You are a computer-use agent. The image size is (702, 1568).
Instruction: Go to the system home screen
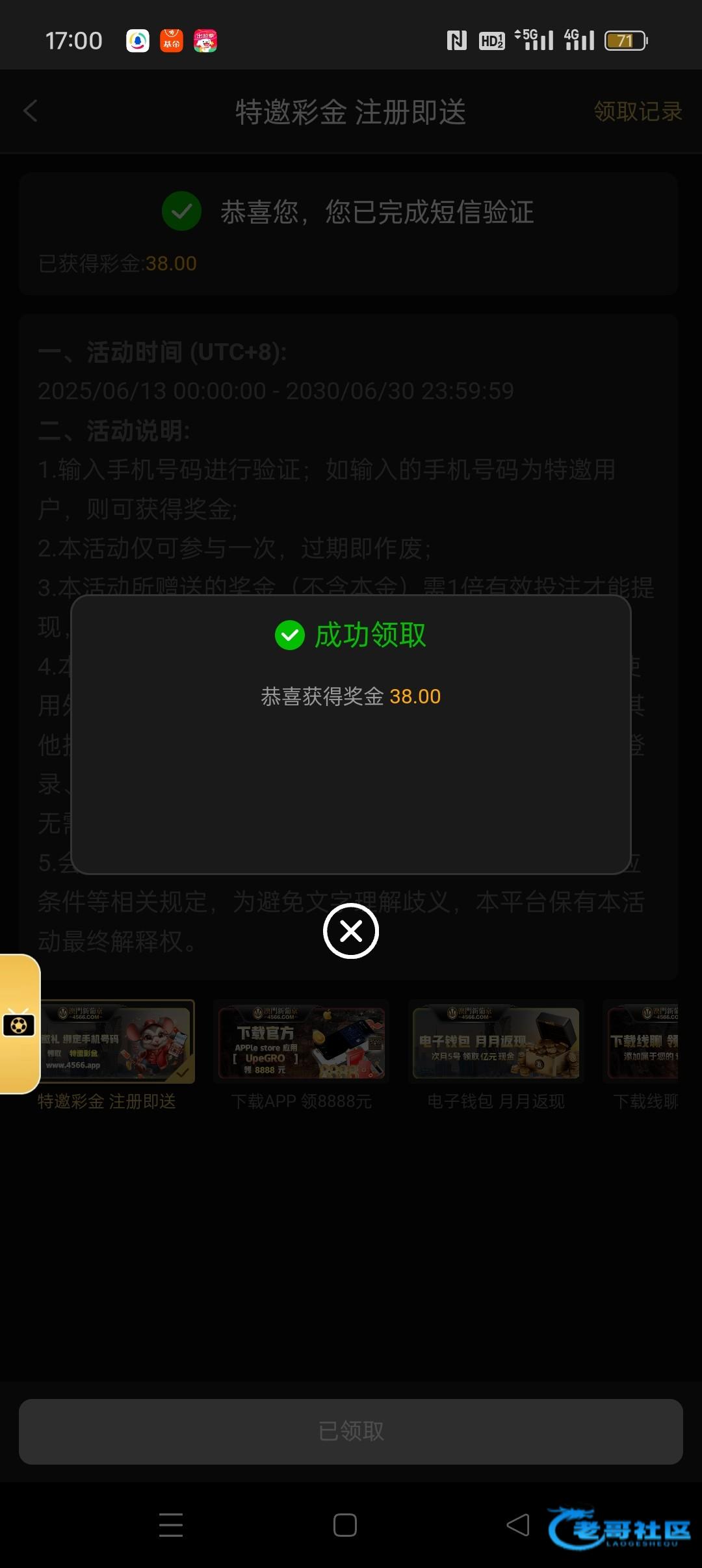click(x=345, y=1524)
